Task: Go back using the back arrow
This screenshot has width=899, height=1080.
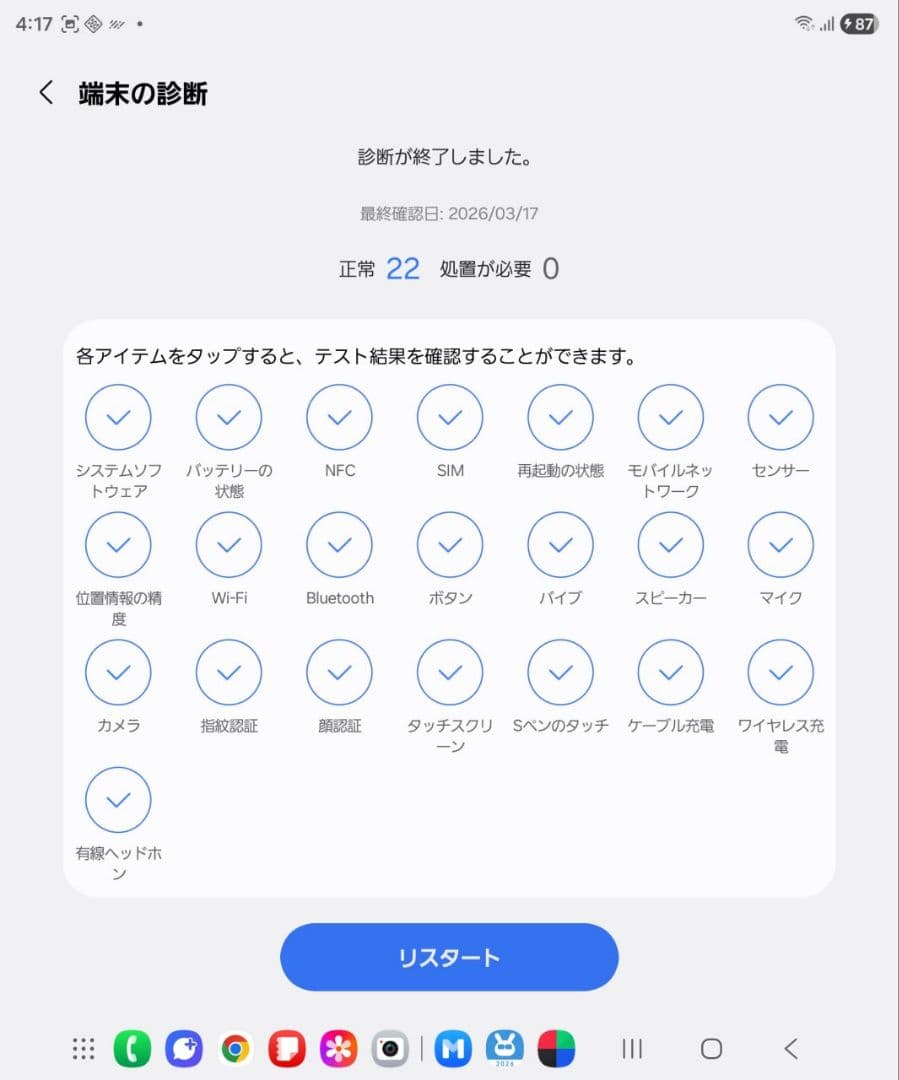Action: coord(45,91)
